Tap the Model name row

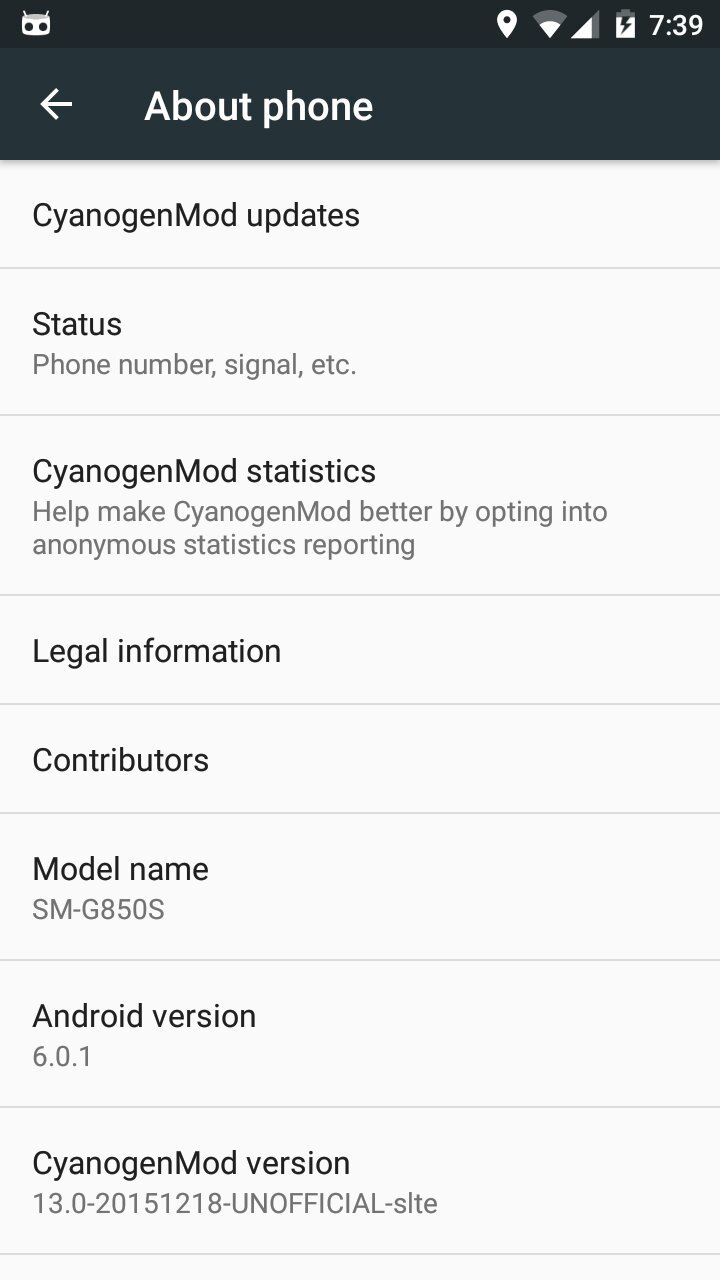click(x=360, y=887)
